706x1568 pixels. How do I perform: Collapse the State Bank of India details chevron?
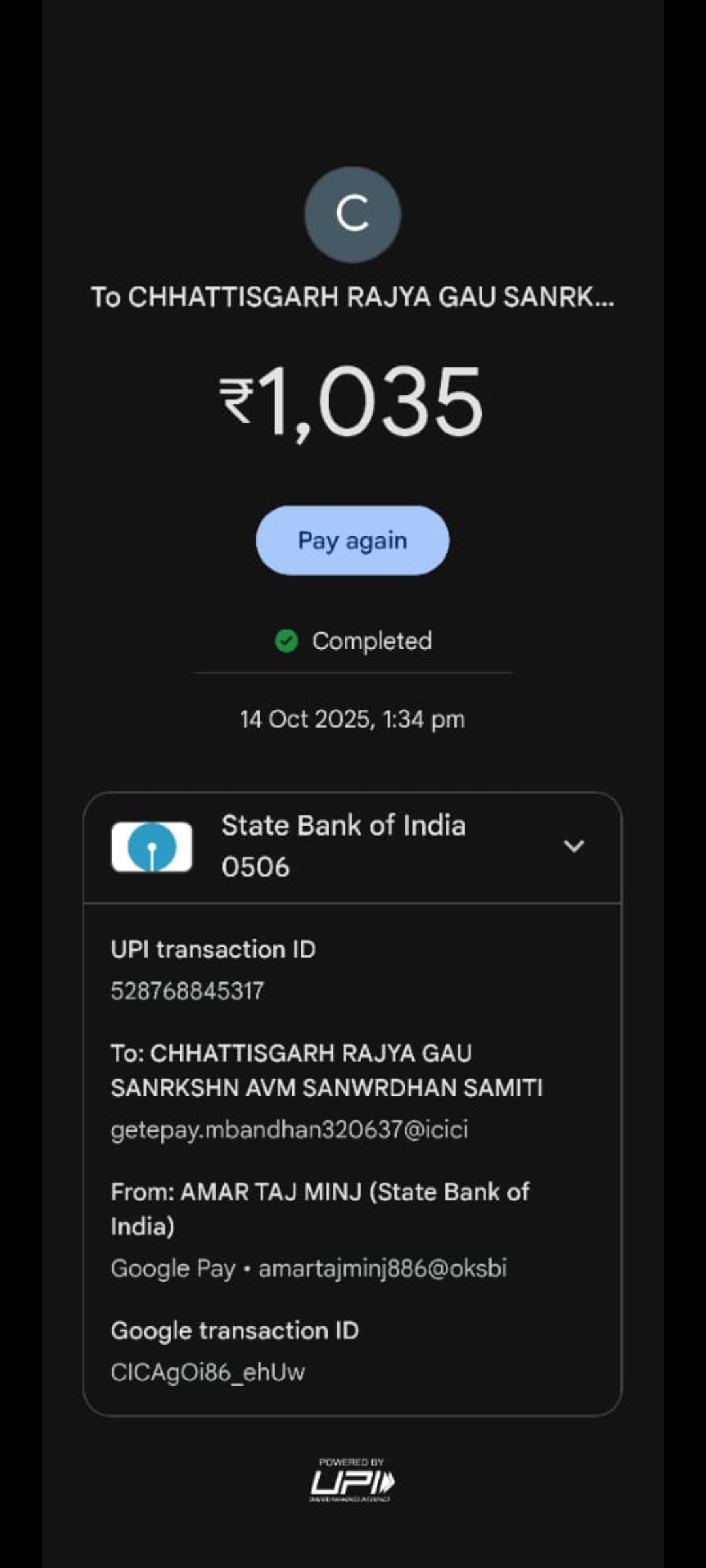tap(573, 846)
